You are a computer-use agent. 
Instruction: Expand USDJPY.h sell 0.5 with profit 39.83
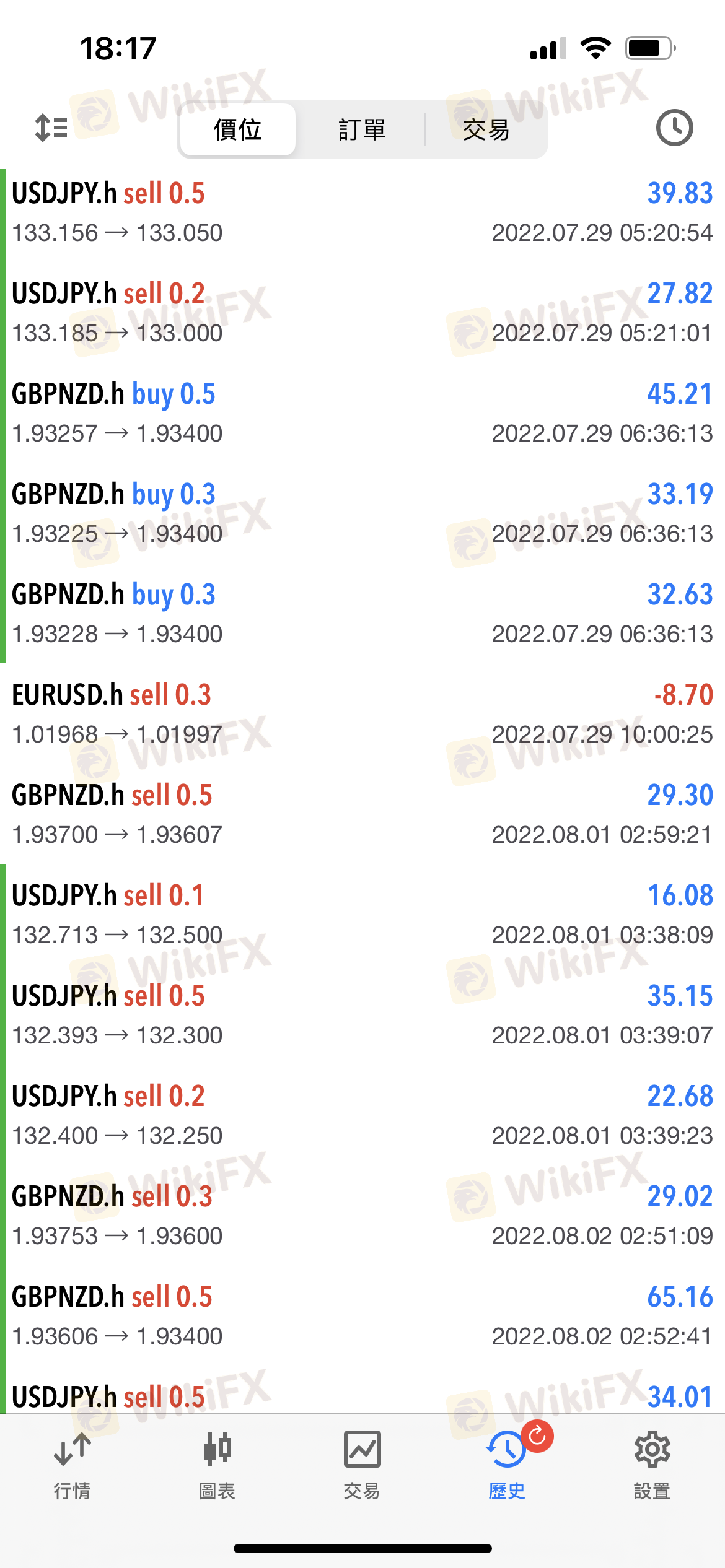point(362,212)
